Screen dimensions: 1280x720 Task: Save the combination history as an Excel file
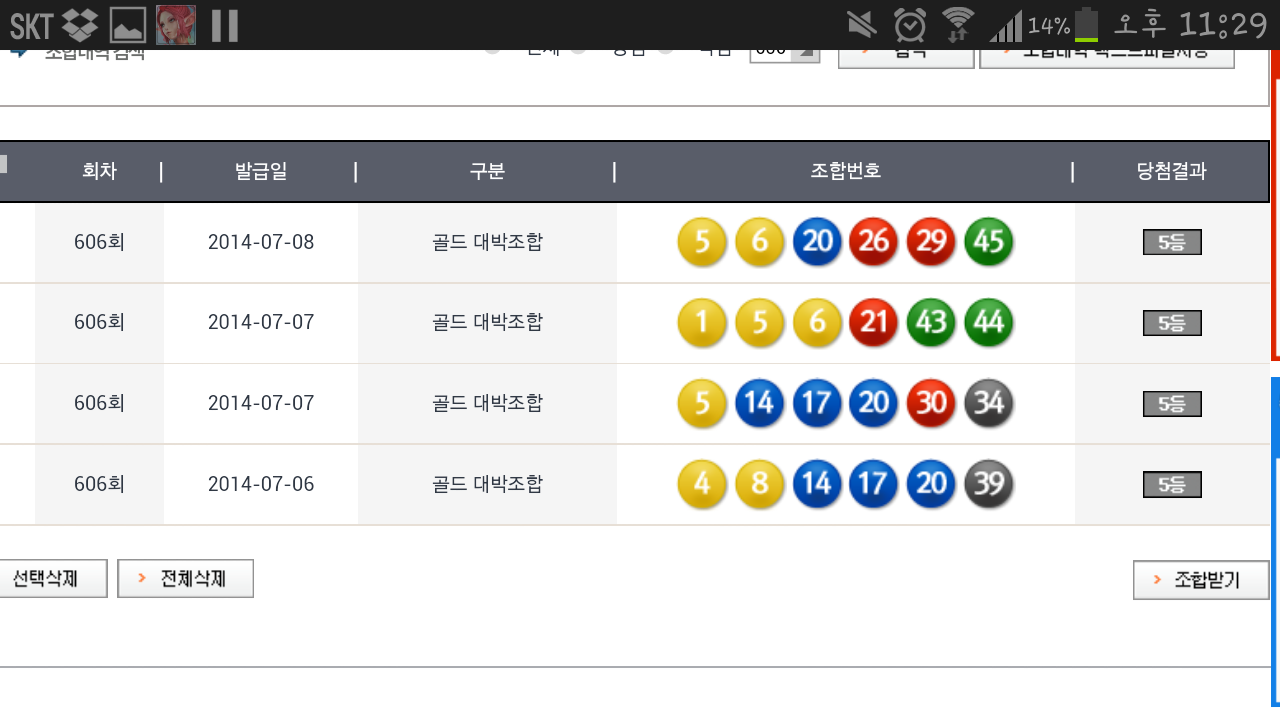pyautogui.click(x=1107, y=58)
